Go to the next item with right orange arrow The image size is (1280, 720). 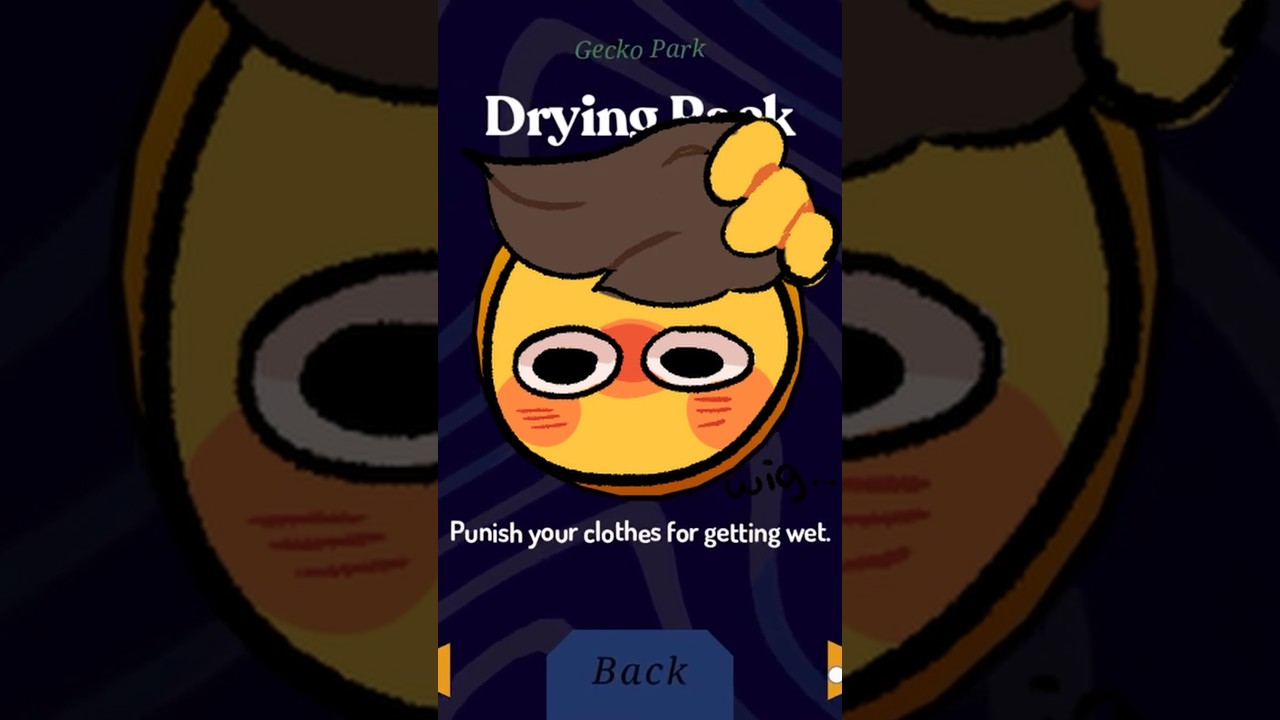coord(834,670)
